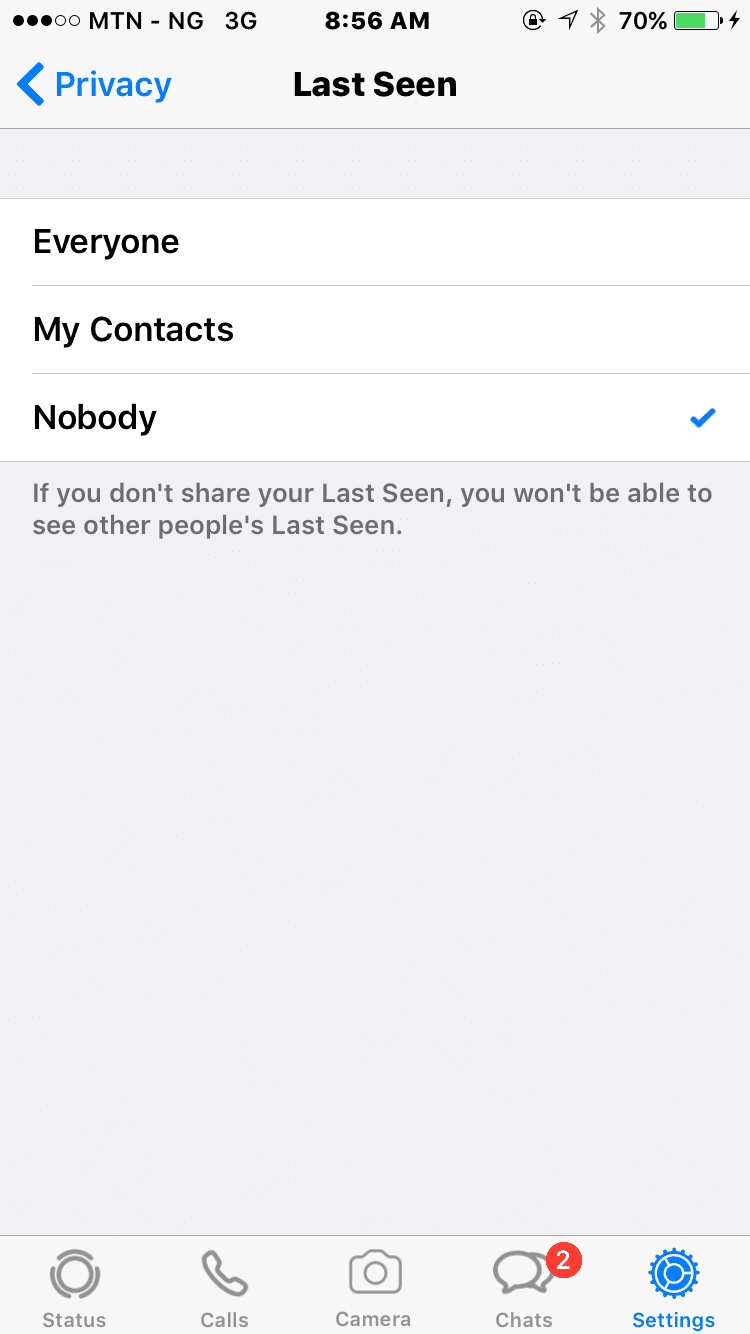Image resolution: width=750 pixels, height=1334 pixels.
Task: Go back to Privacy settings
Action: (x=94, y=85)
